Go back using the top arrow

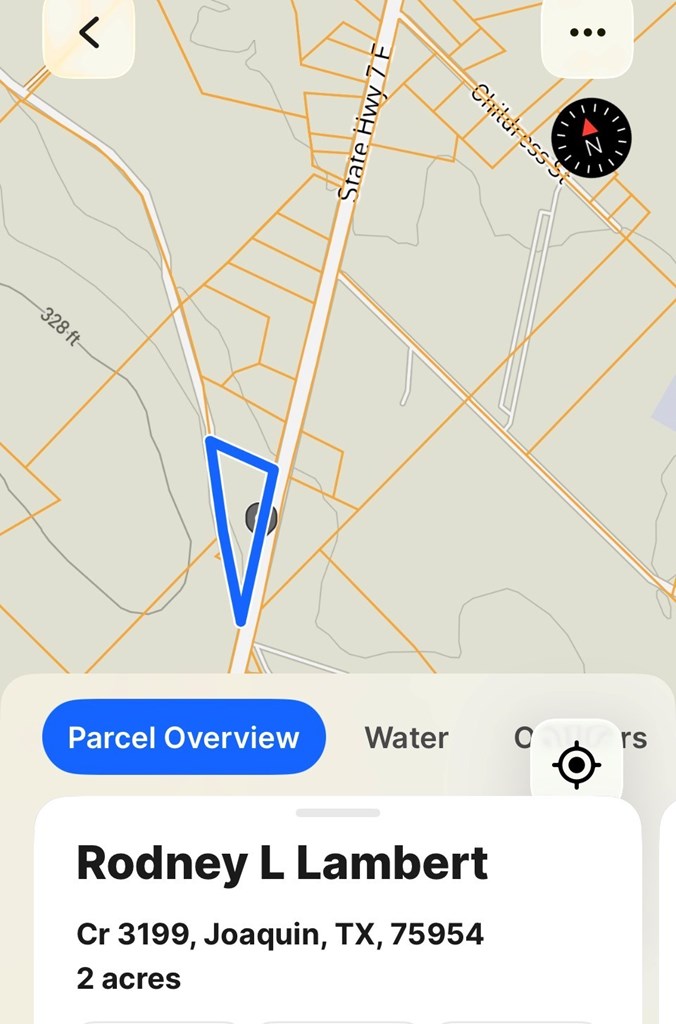pos(89,33)
